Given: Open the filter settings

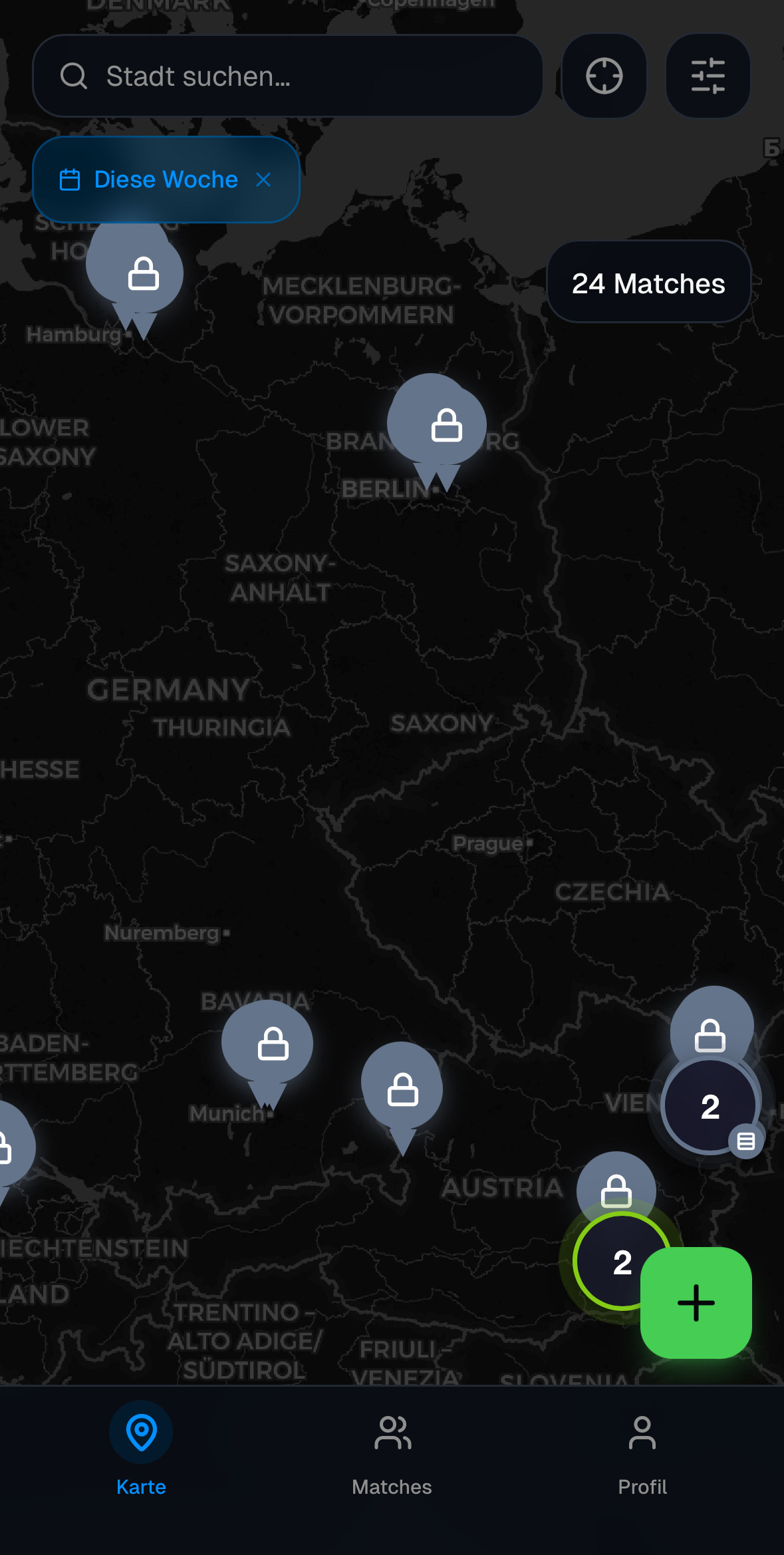Looking at the screenshot, I should (708, 76).
